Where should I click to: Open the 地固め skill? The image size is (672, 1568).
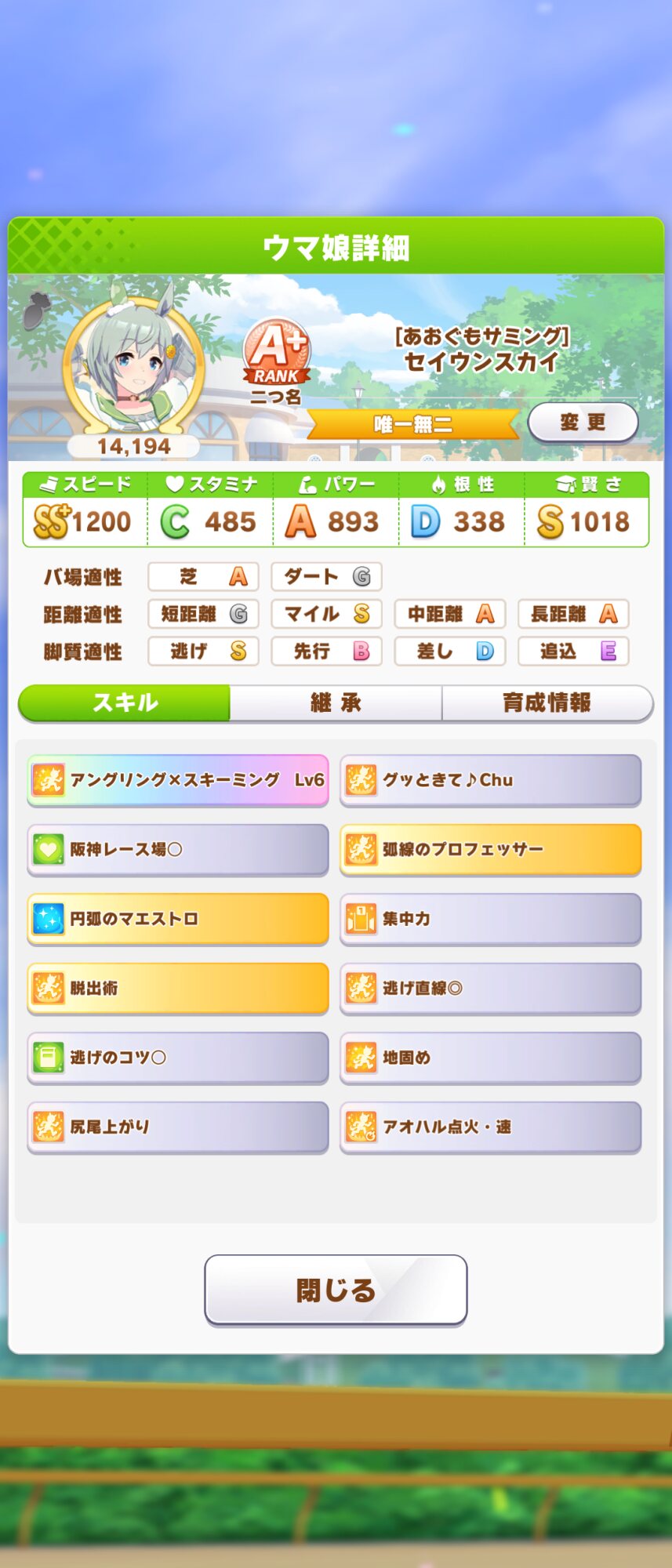coord(490,1058)
